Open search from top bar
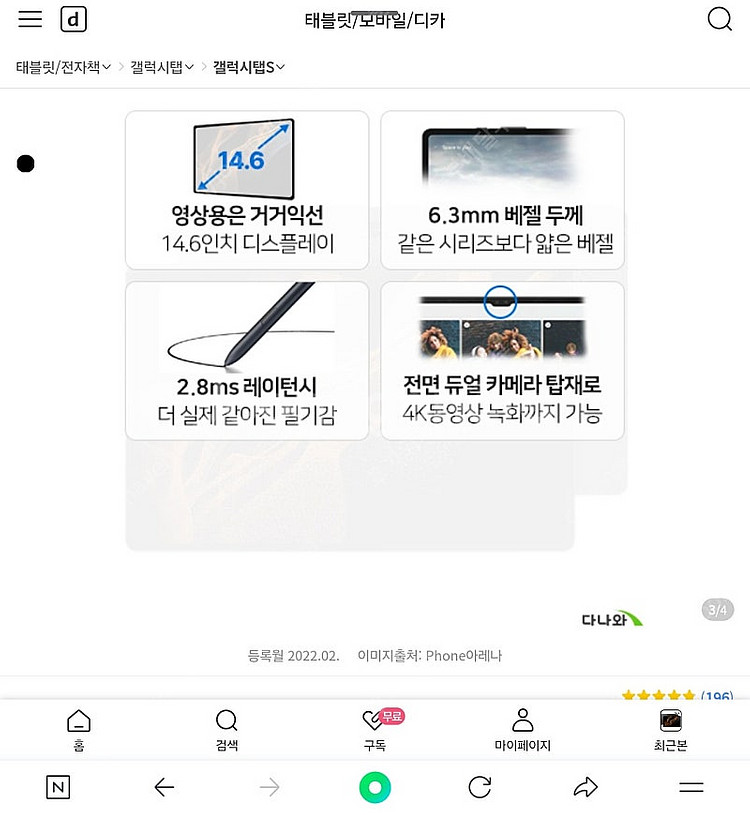Viewport: 750px width, 815px height. tap(719, 20)
